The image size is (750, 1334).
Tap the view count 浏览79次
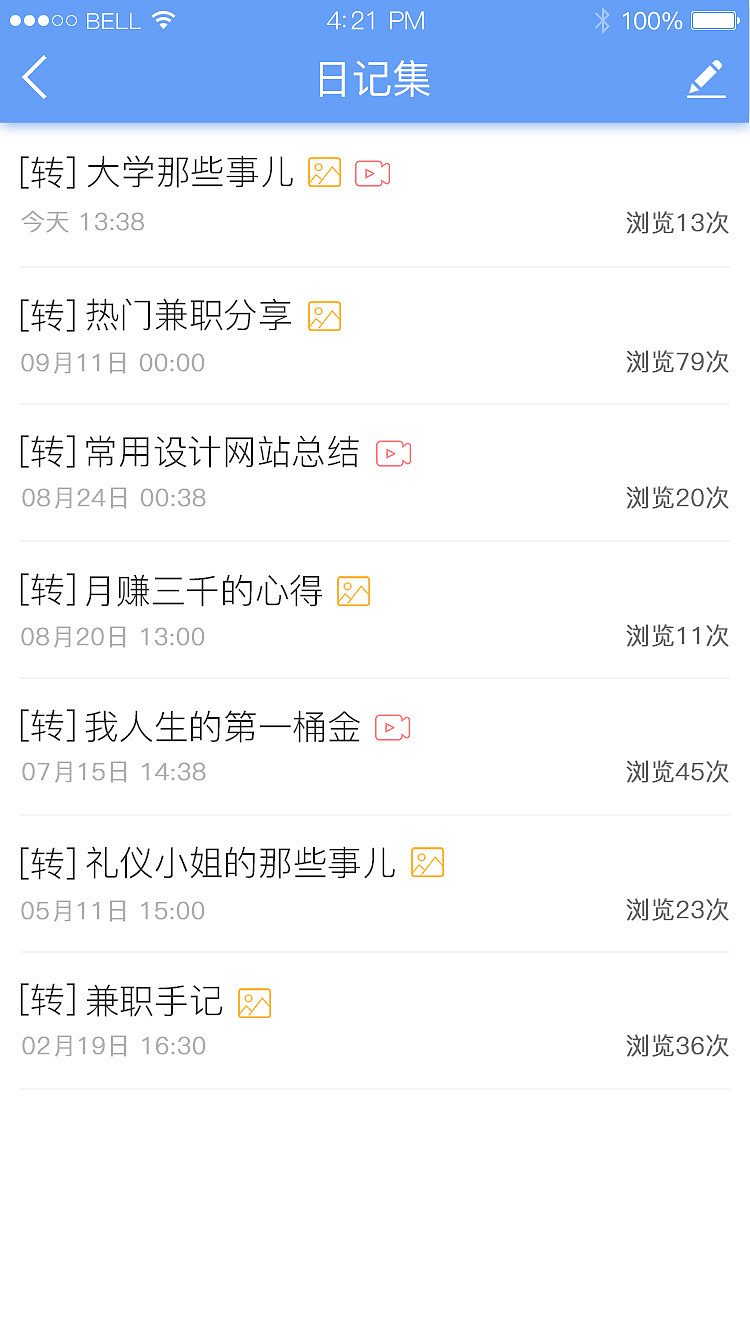click(677, 363)
